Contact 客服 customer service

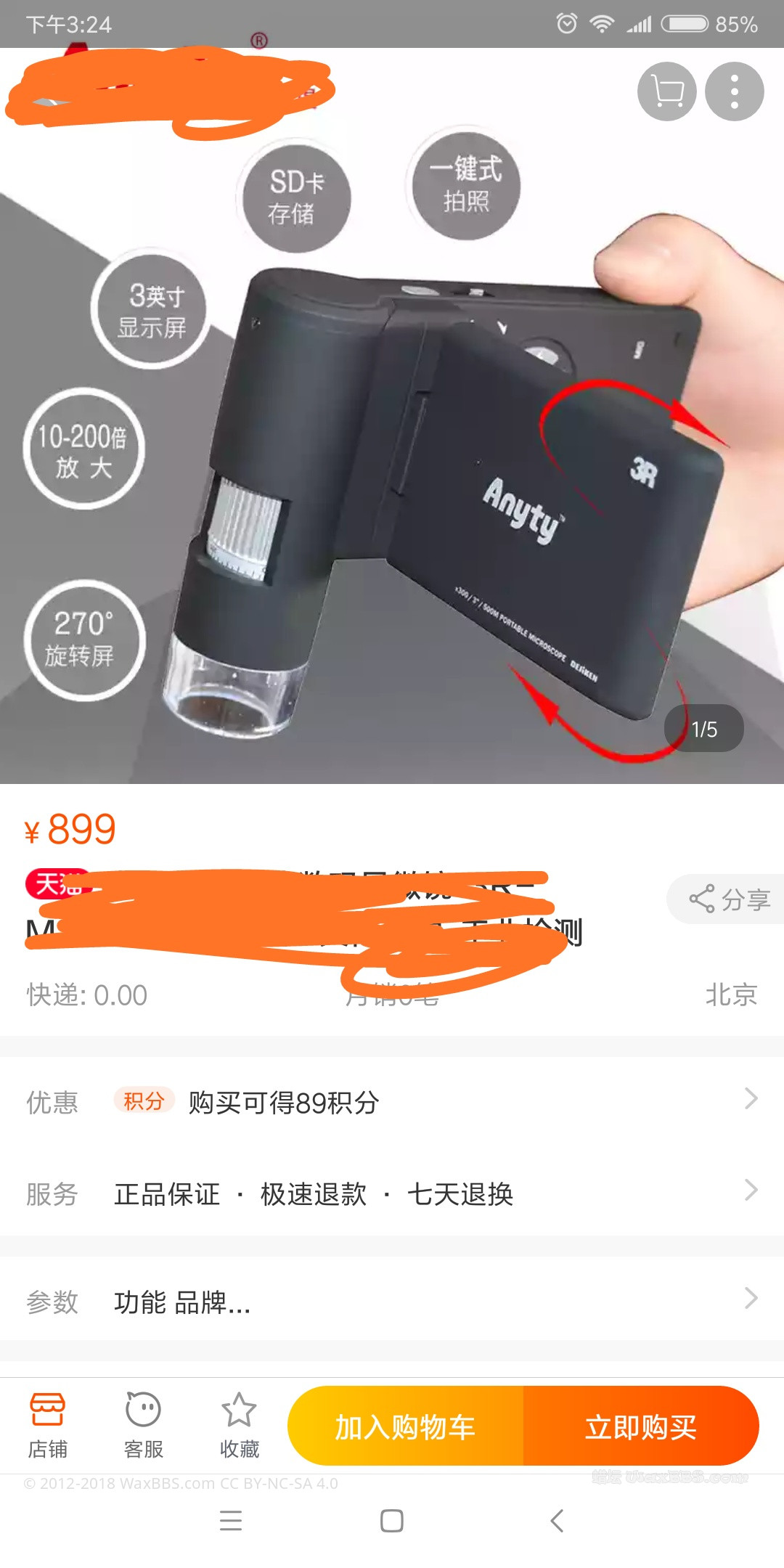point(143,1425)
